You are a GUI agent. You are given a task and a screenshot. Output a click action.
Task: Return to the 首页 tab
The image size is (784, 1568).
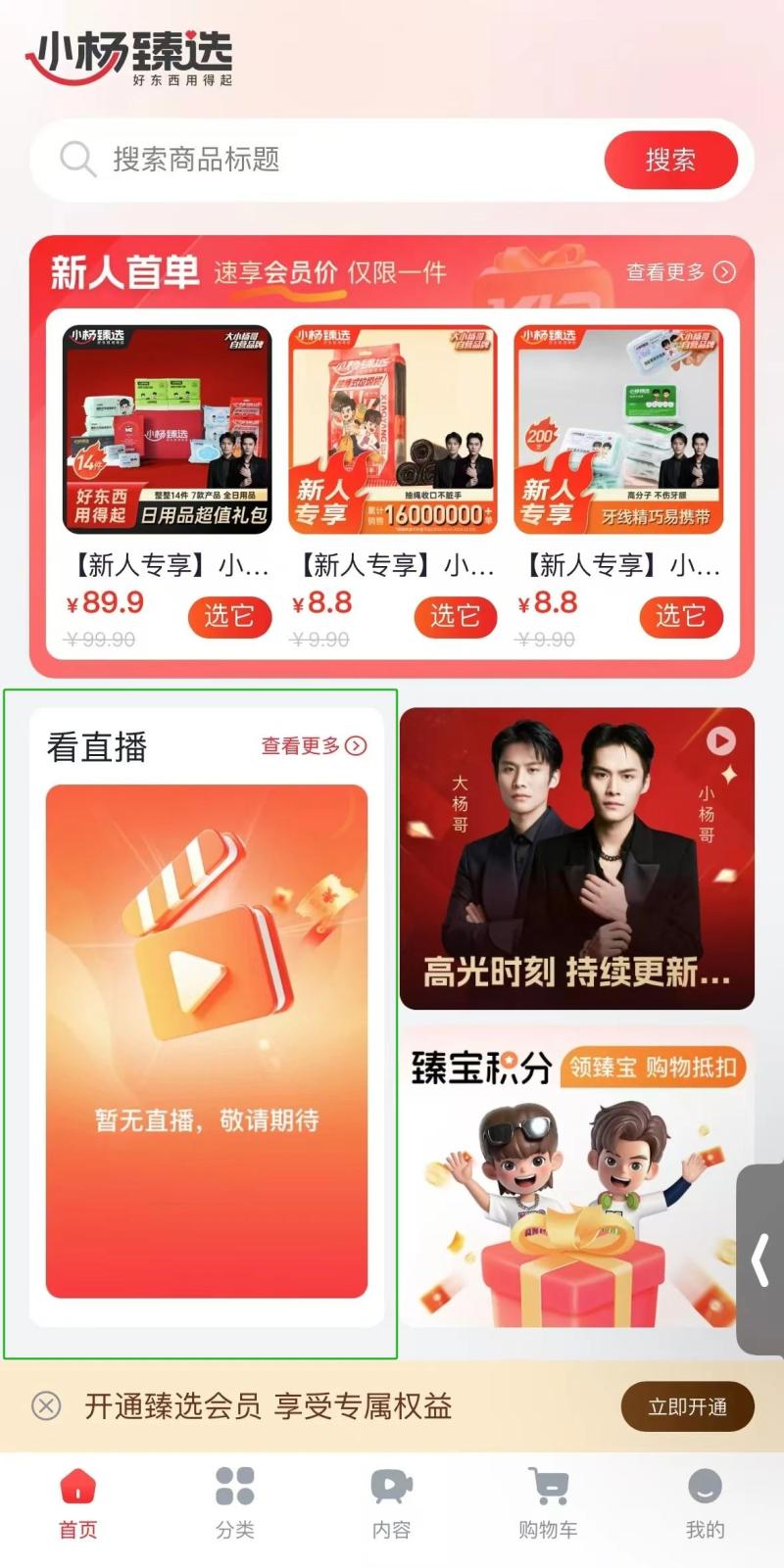click(x=78, y=1502)
